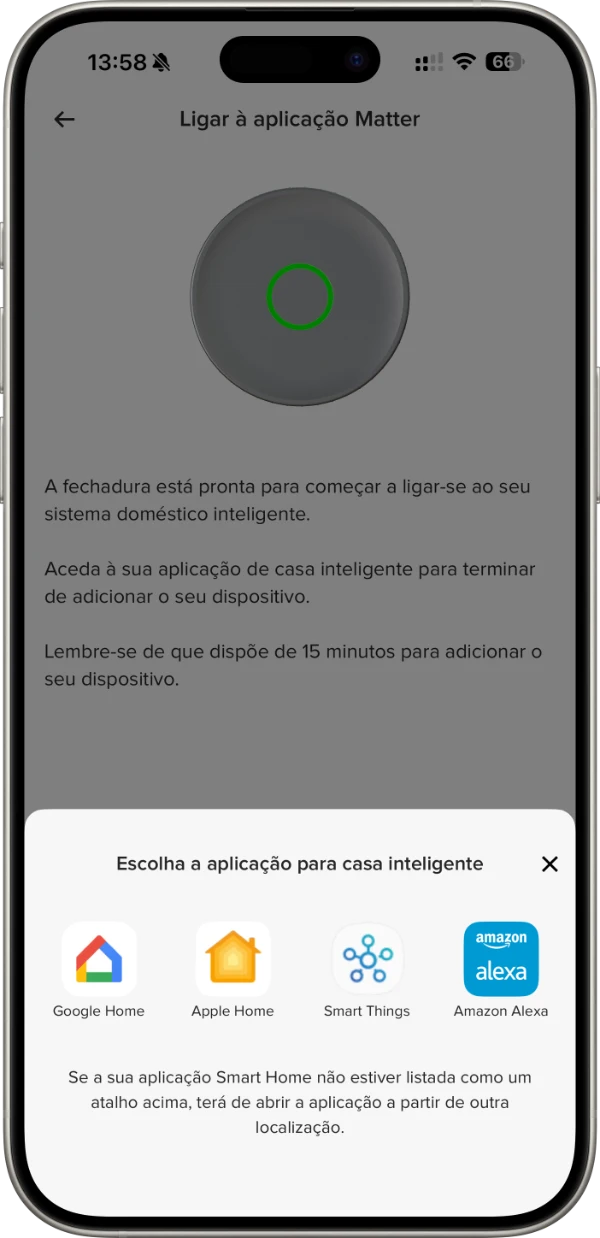Select Smart Things app
This screenshot has height=1238, width=600.
click(x=367, y=959)
